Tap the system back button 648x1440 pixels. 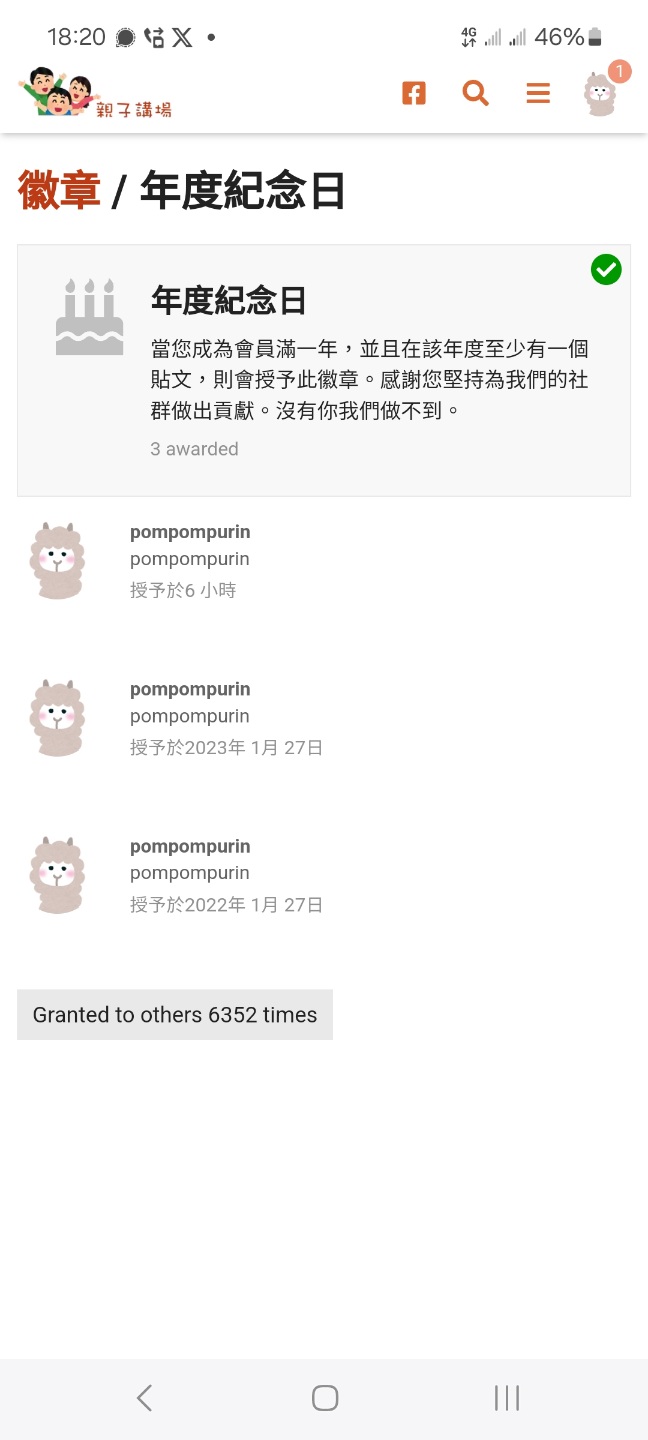(x=144, y=1398)
